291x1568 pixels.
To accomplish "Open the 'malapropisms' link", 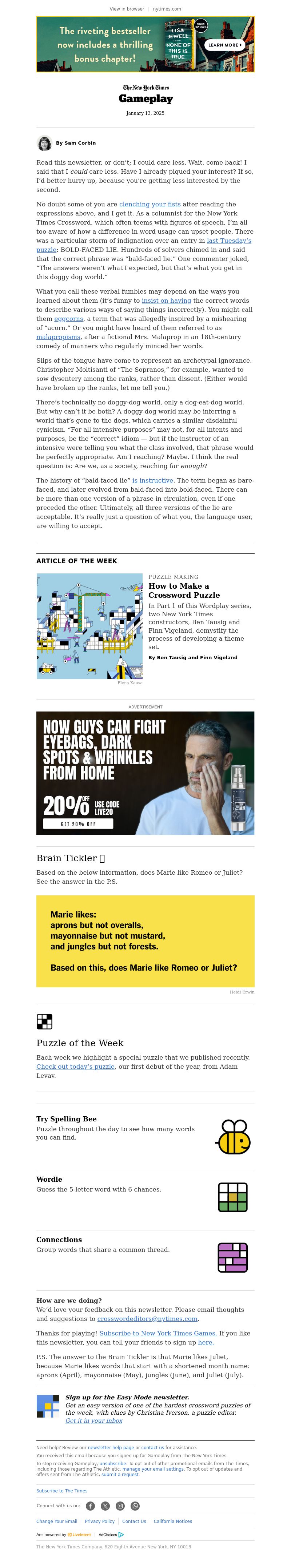I will pyautogui.click(x=58, y=336).
